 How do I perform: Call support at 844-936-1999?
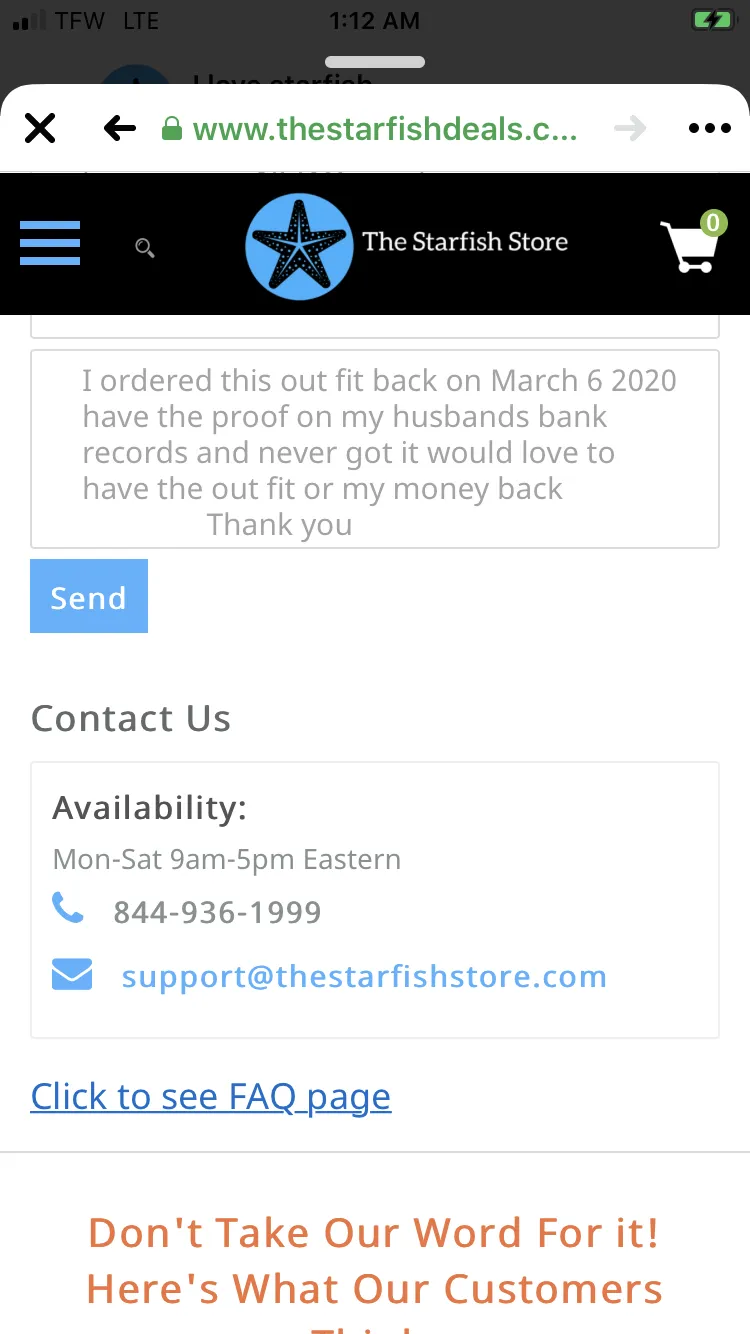[x=217, y=912]
